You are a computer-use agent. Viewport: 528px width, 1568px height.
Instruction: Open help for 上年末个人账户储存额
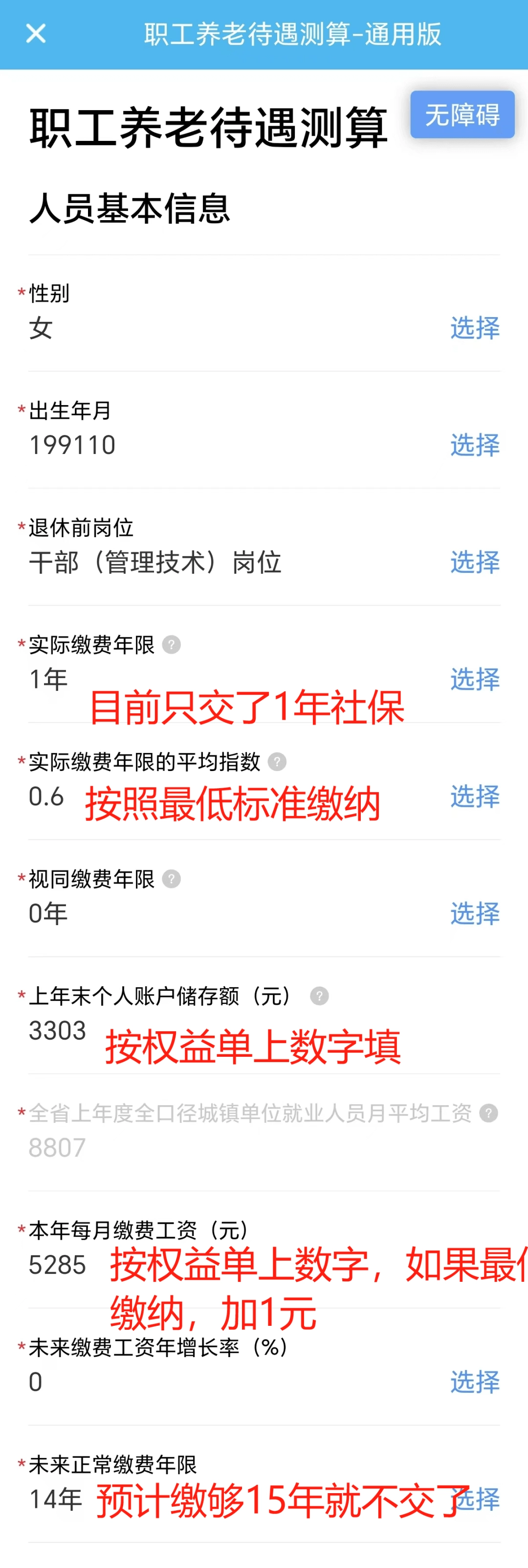[x=319, y=996]
